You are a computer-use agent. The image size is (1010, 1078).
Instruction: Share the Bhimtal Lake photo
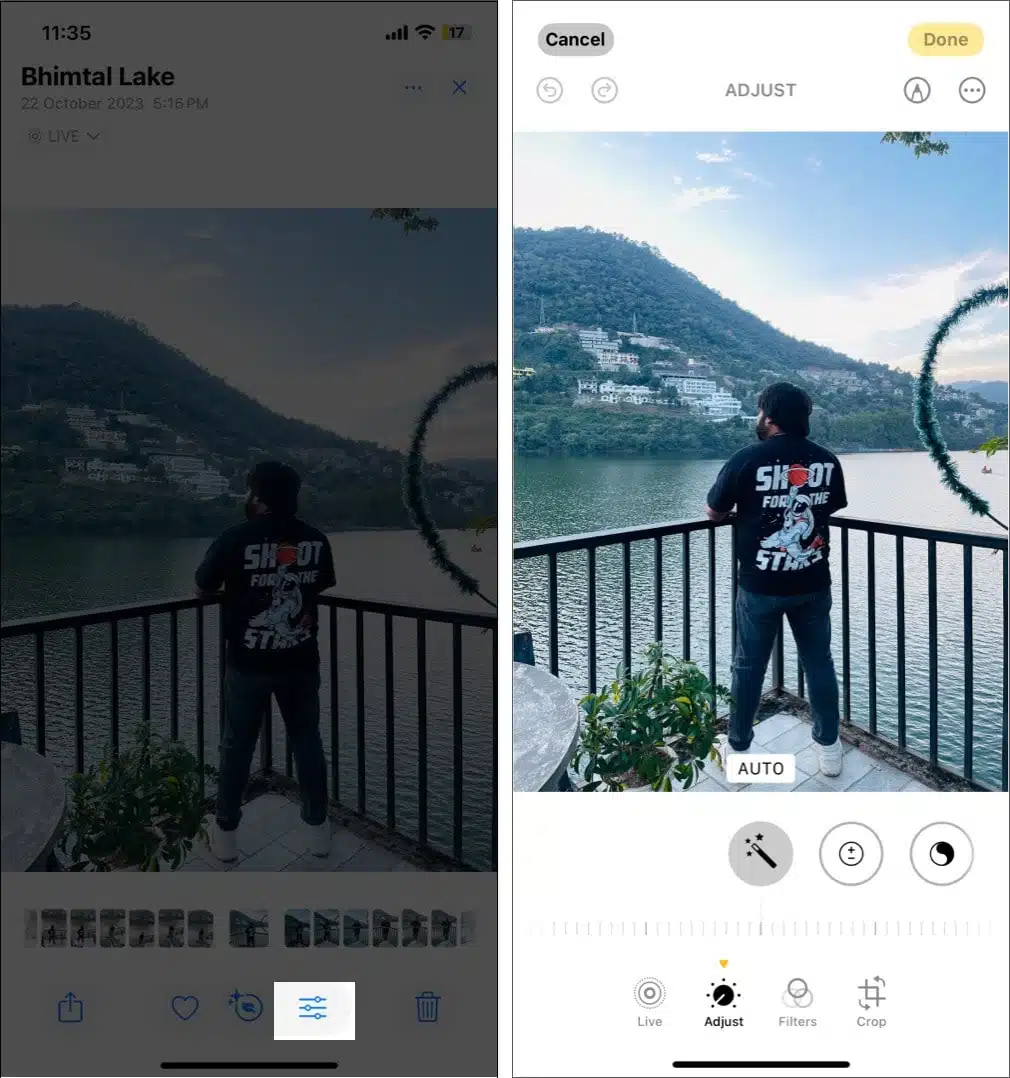[x=70, y=1008]
